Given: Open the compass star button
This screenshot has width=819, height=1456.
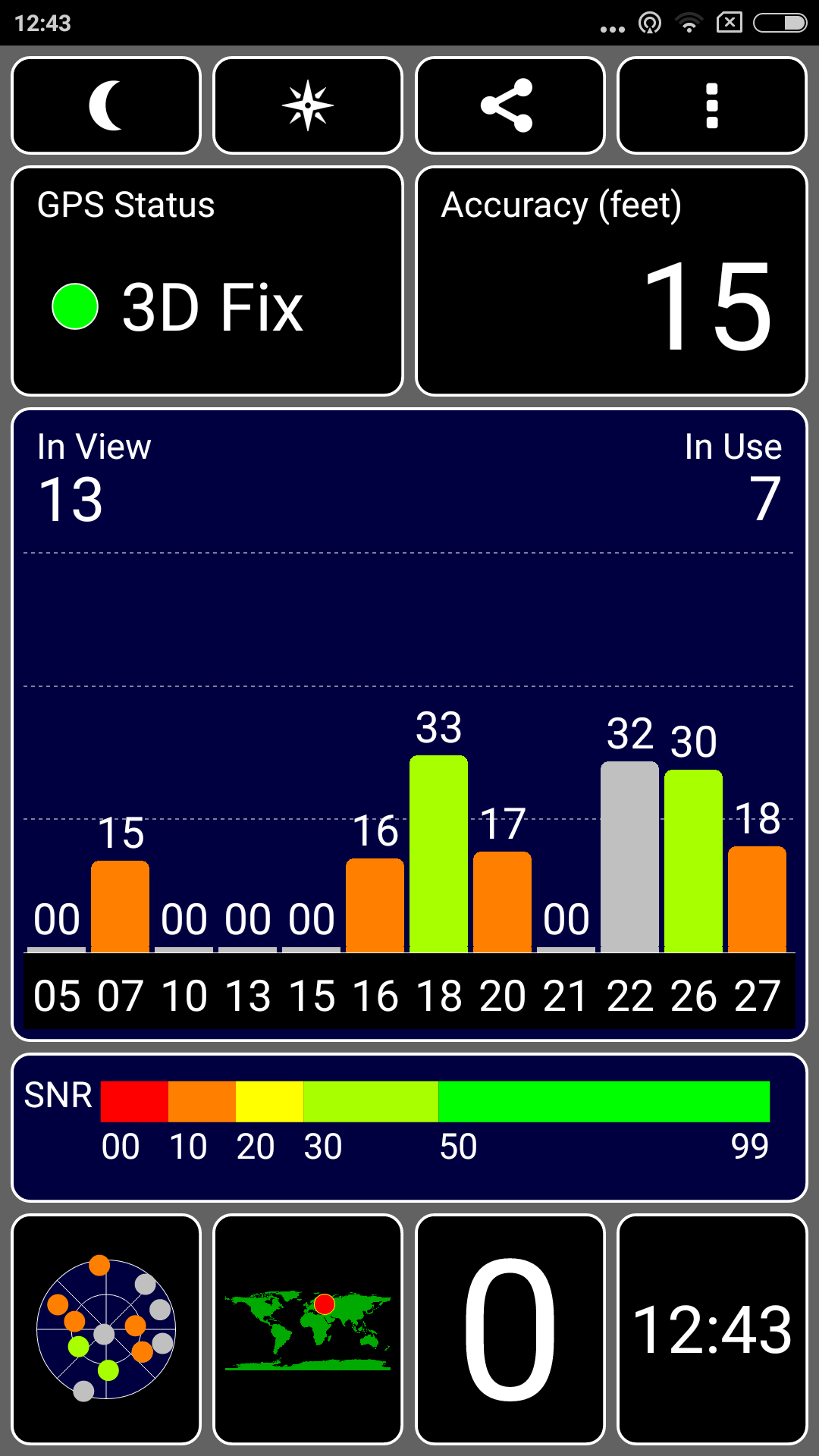Looking at the screenshot, I should [308, 105].
